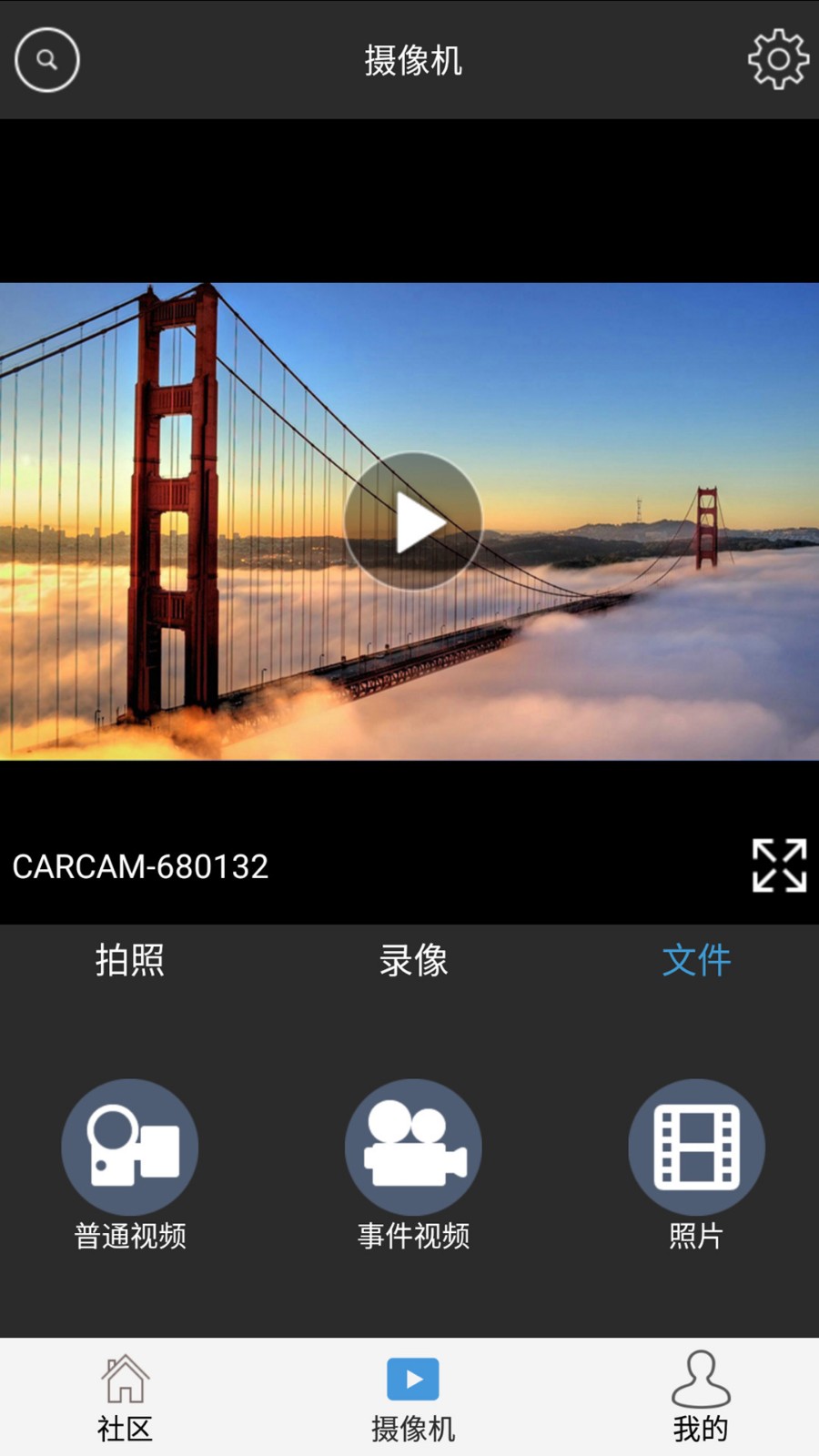Screen dimensions: 819x1456
Task: Open 事件视频 (event videos) camera icon
Action: pos(412,1147)
